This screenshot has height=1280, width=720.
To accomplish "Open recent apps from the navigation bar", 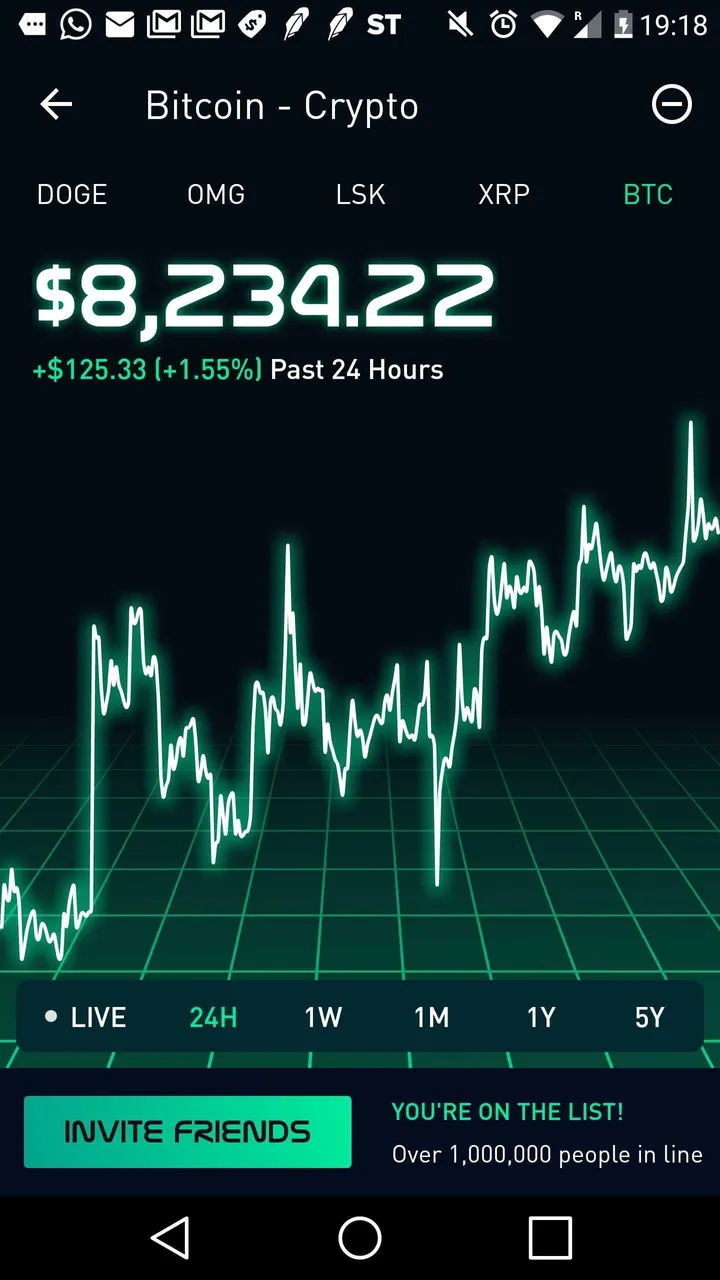I will (549, 1238).
